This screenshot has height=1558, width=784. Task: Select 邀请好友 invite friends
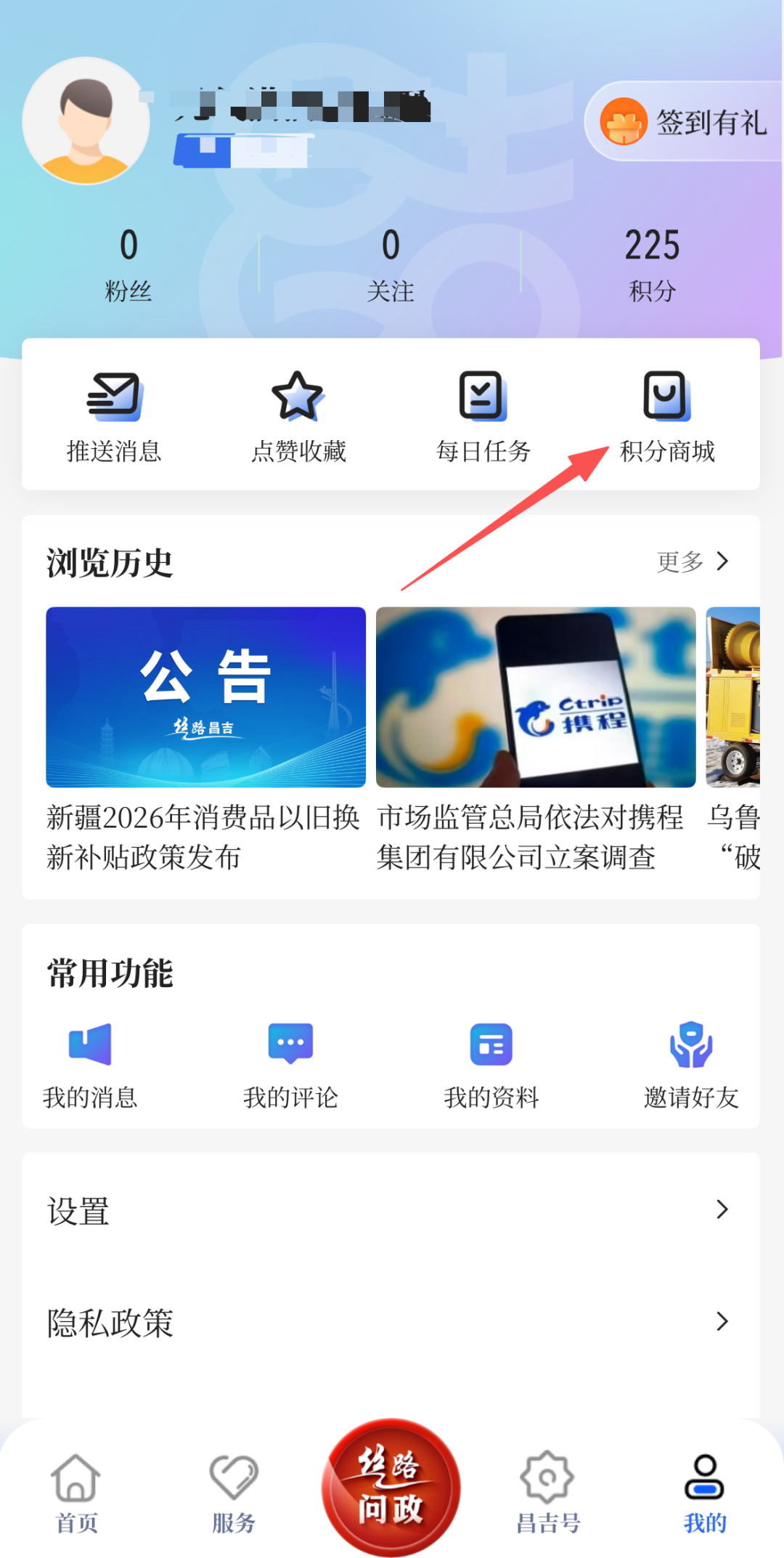coord(691,1065)
